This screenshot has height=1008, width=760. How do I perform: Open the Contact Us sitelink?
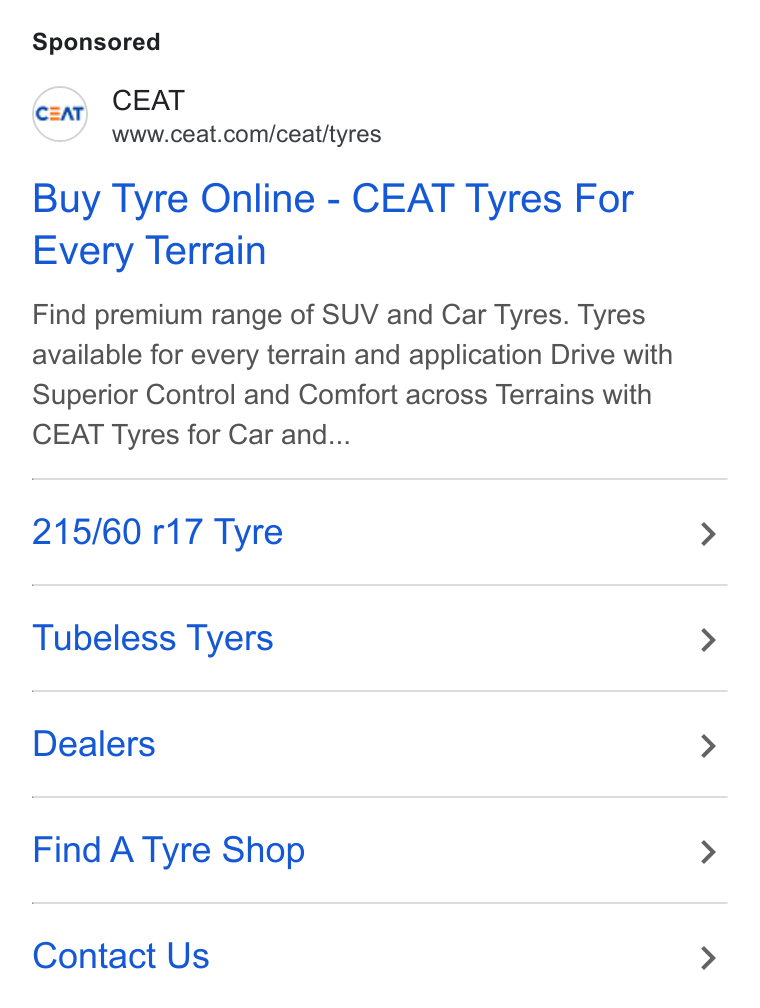(x=379, y=956)
